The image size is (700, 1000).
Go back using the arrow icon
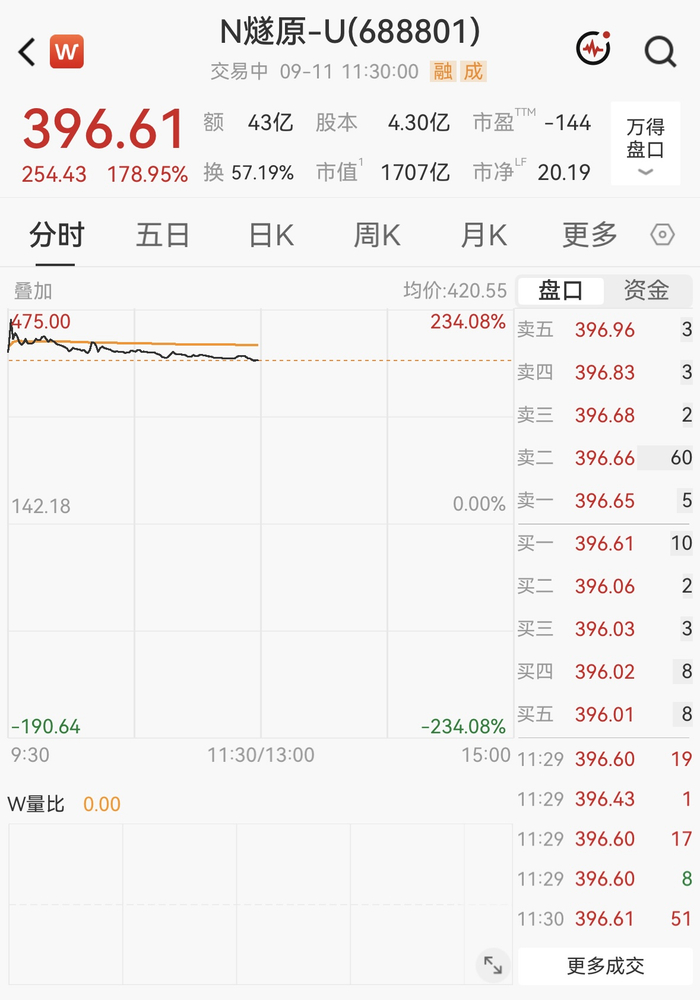coord(27,52)
